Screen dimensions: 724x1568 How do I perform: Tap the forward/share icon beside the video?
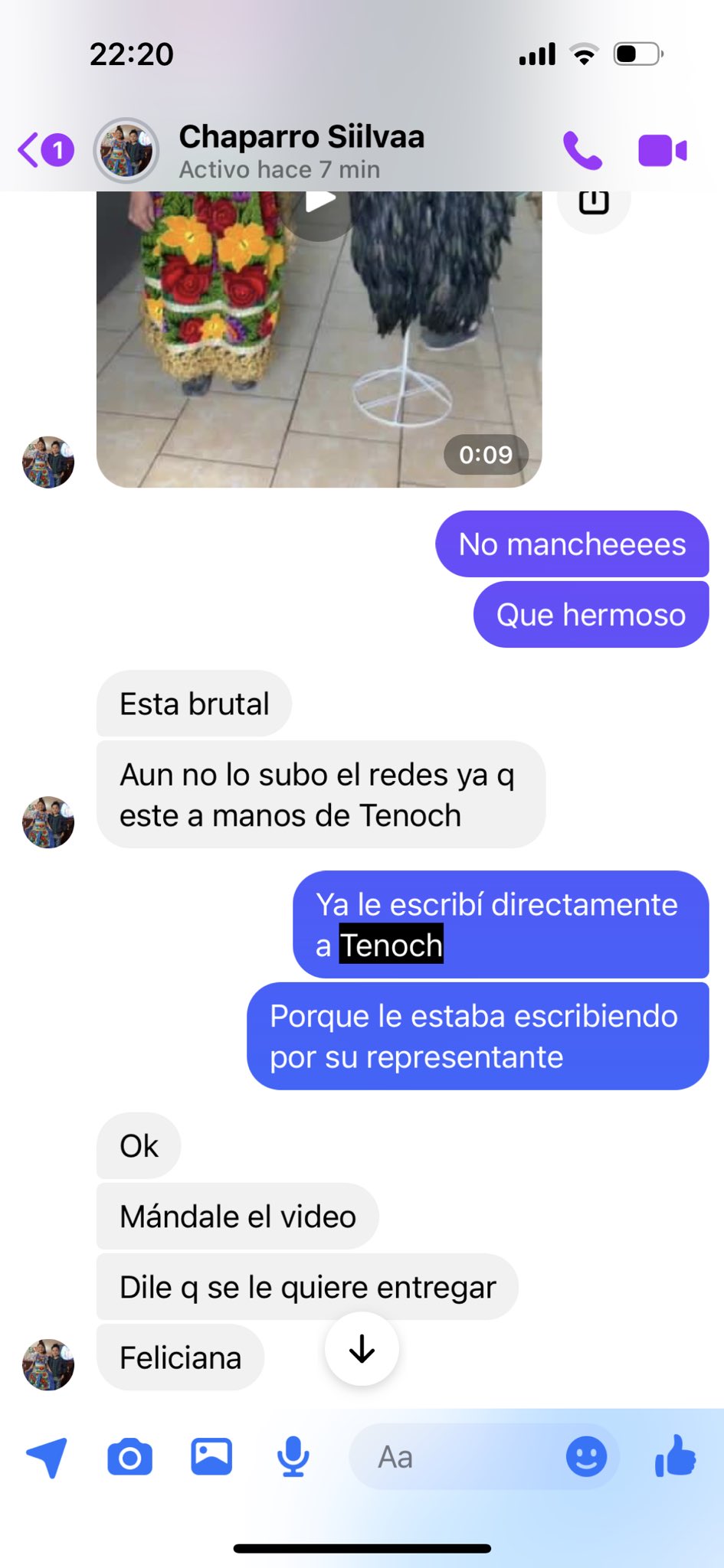pyautogui.click(x=594, y=201)
